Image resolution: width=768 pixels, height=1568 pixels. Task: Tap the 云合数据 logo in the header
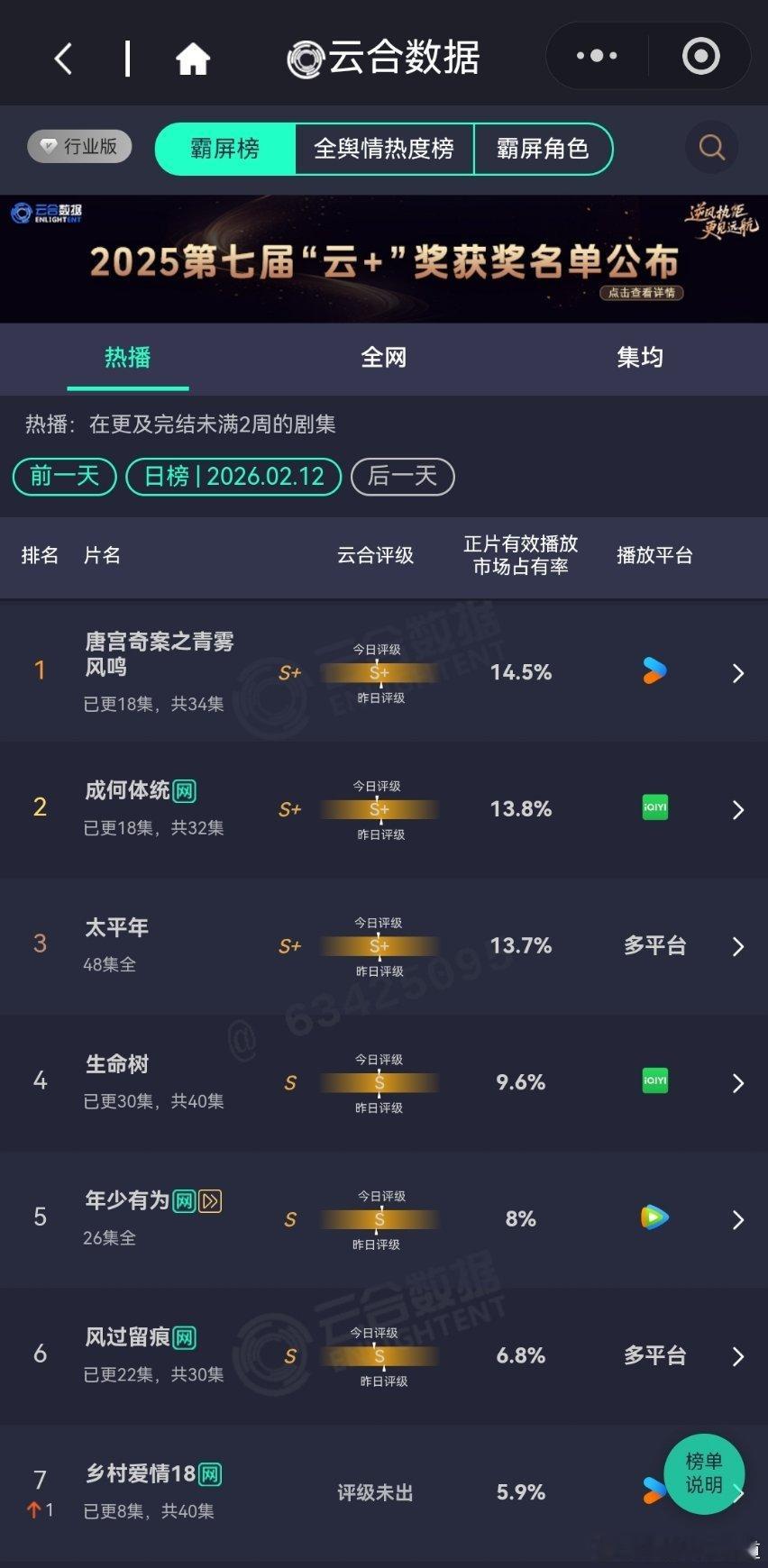383,55
